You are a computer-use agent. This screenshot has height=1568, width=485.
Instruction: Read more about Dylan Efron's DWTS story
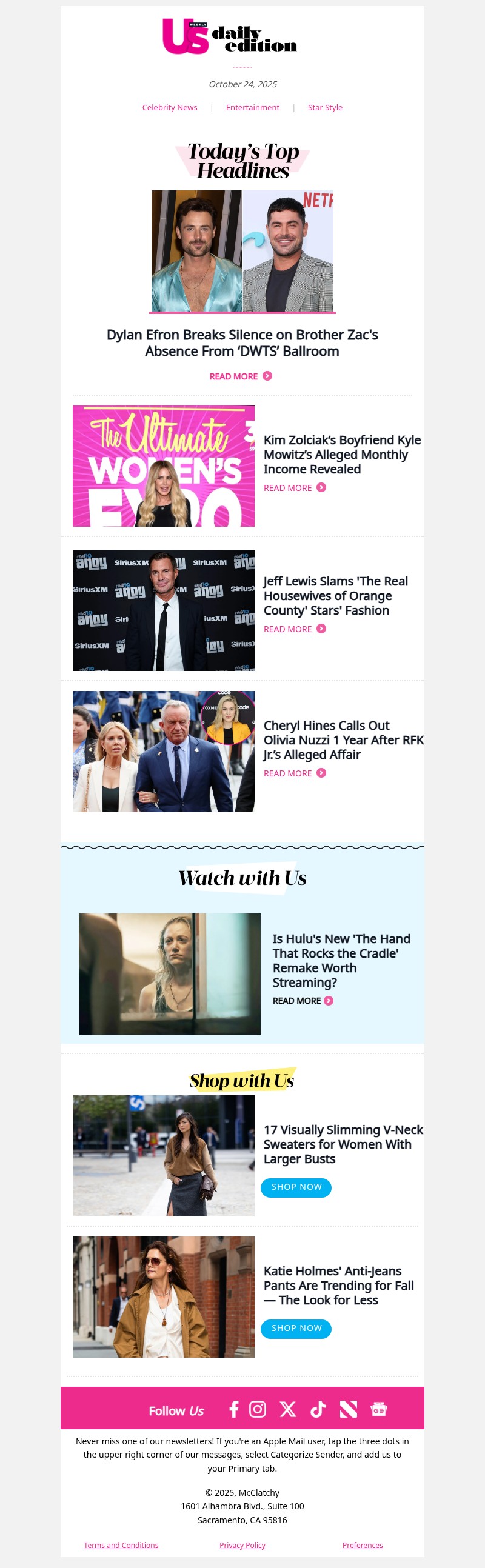(240, 376)
